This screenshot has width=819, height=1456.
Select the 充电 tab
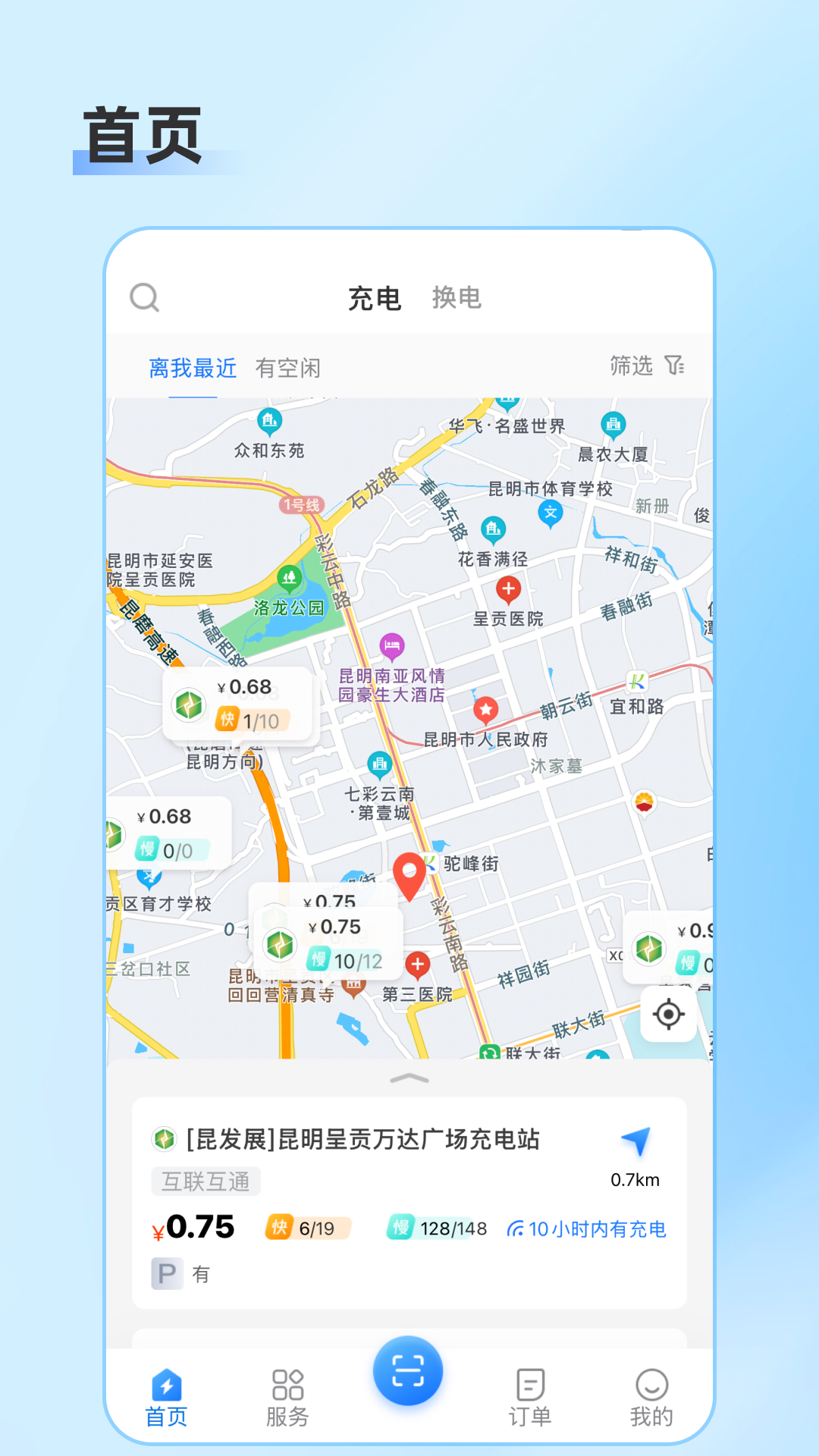coord(375,298)
